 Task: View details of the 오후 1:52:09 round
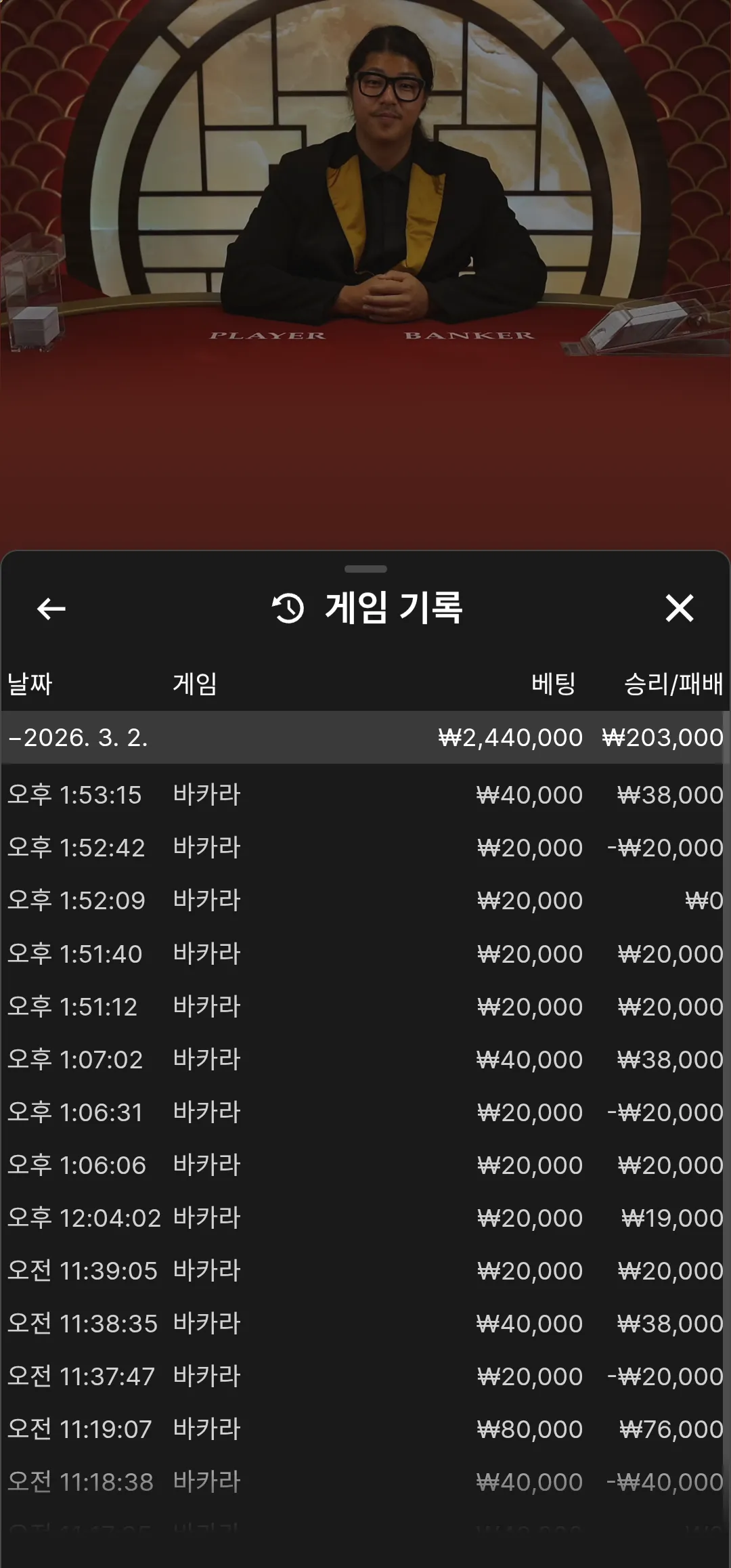coord(365,900)
